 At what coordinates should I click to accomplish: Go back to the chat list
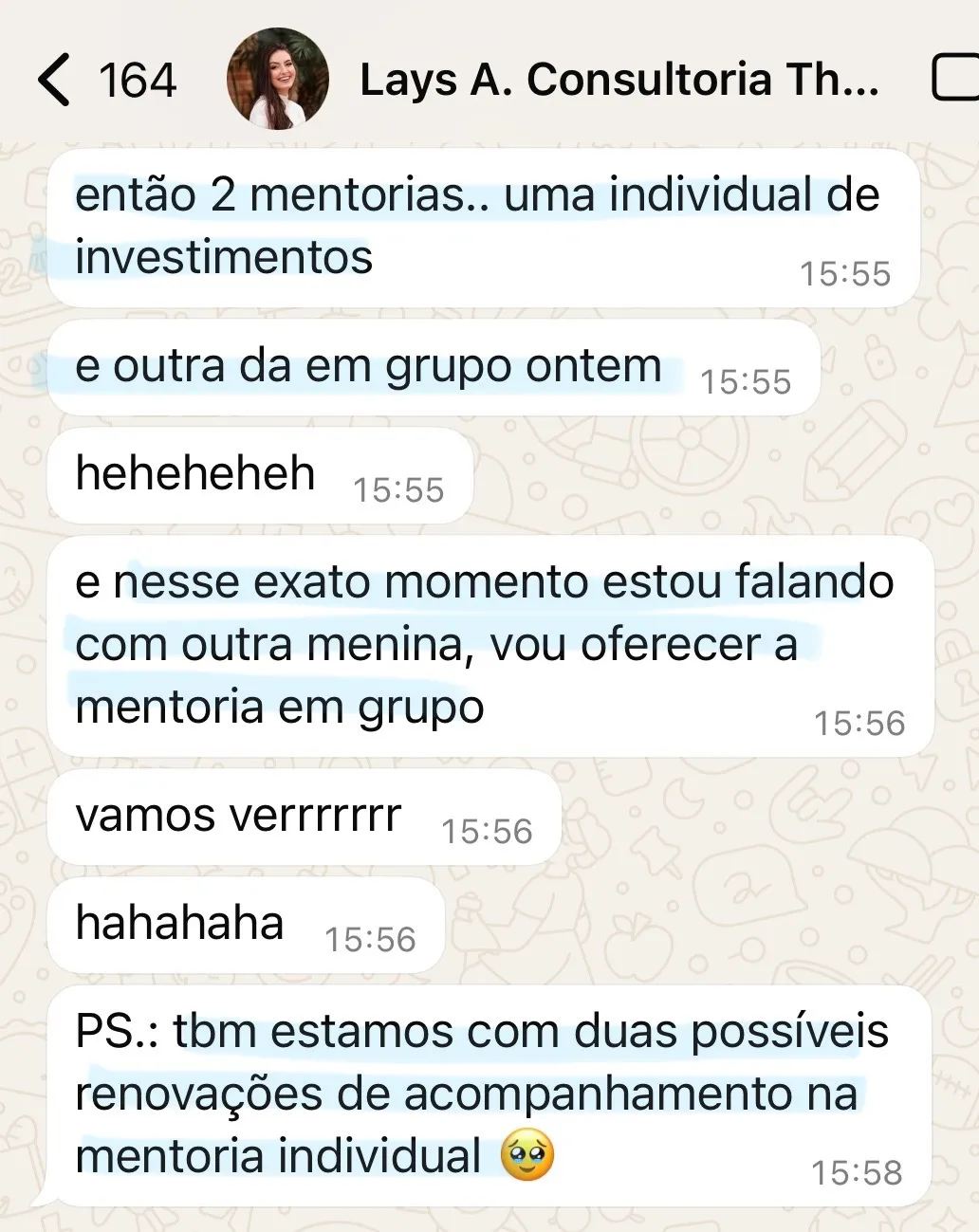(x=55, y=80)
